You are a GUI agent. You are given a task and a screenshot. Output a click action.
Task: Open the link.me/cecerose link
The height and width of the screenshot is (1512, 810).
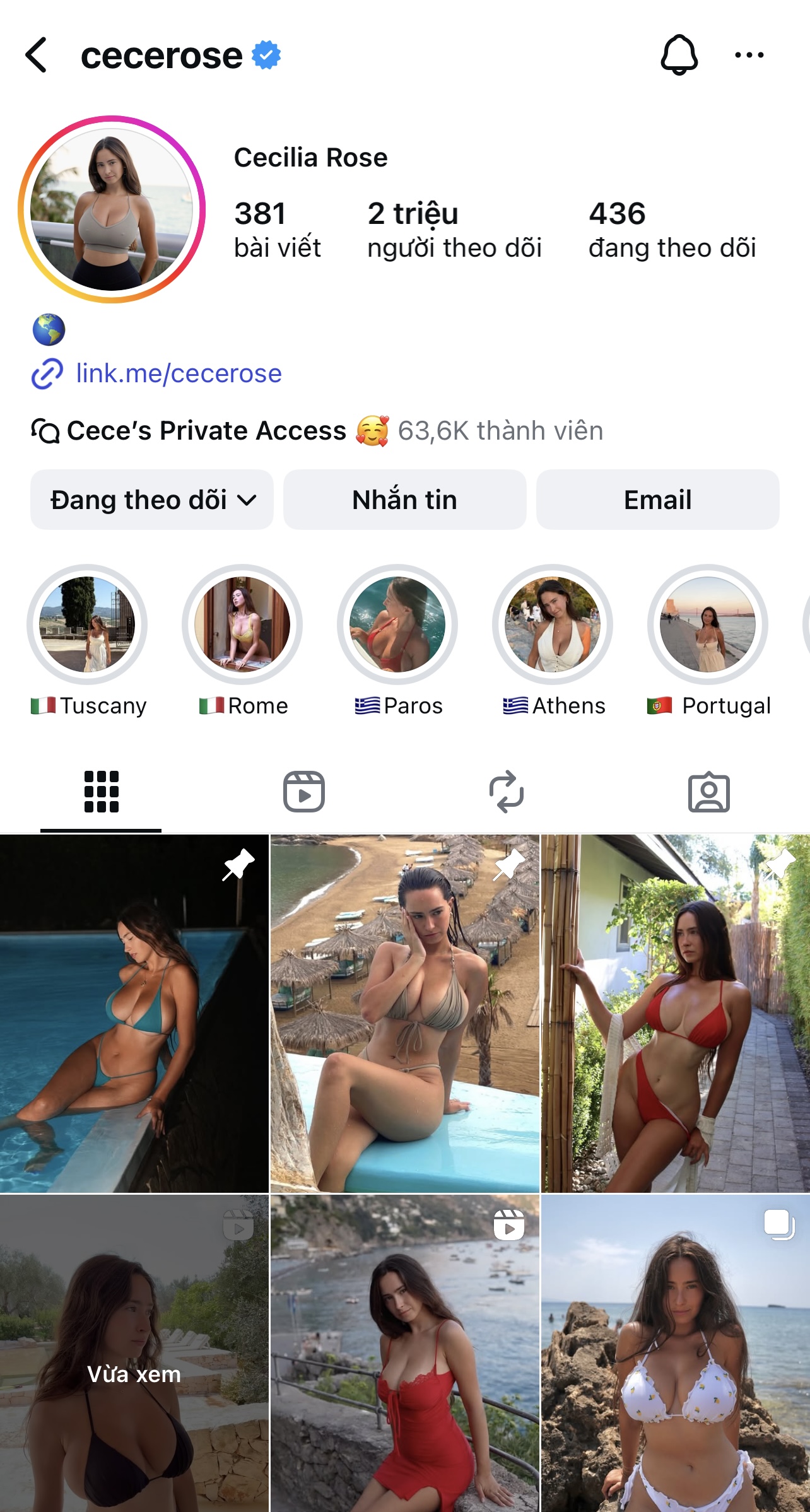[x=179, y=373]
